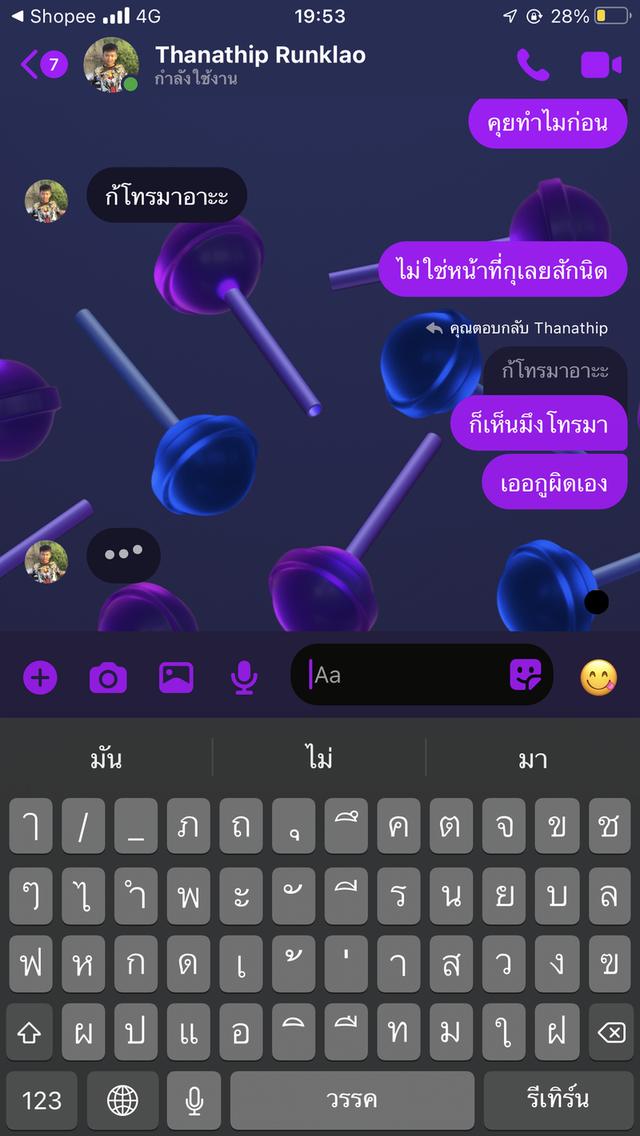Screen dimensions: 640x1136
Task: Start keyboard dictation with the microphone key
Action: (x=194, y=1100)
